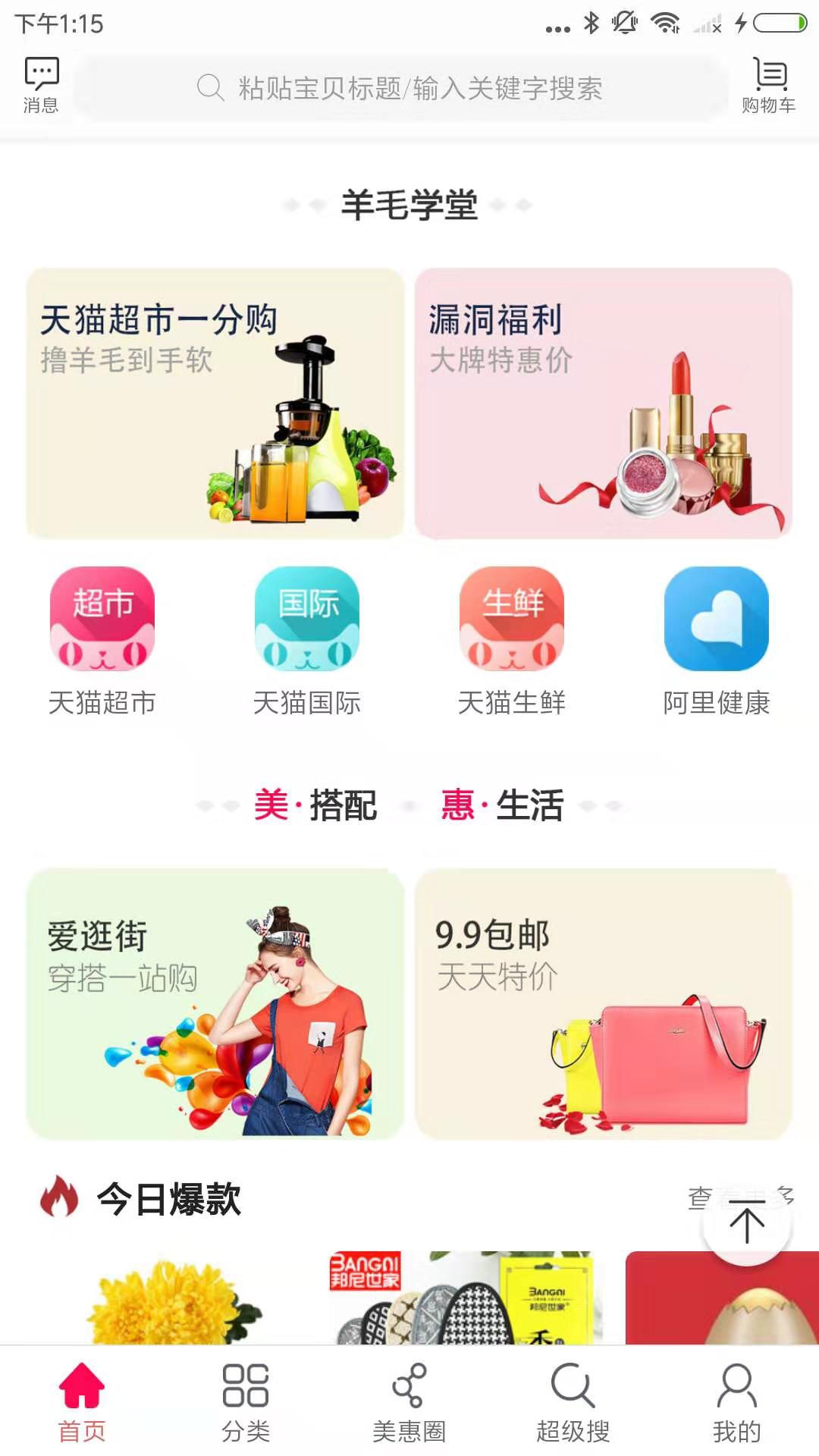Open the 天猫超市一分购 card

coord(215,403)
